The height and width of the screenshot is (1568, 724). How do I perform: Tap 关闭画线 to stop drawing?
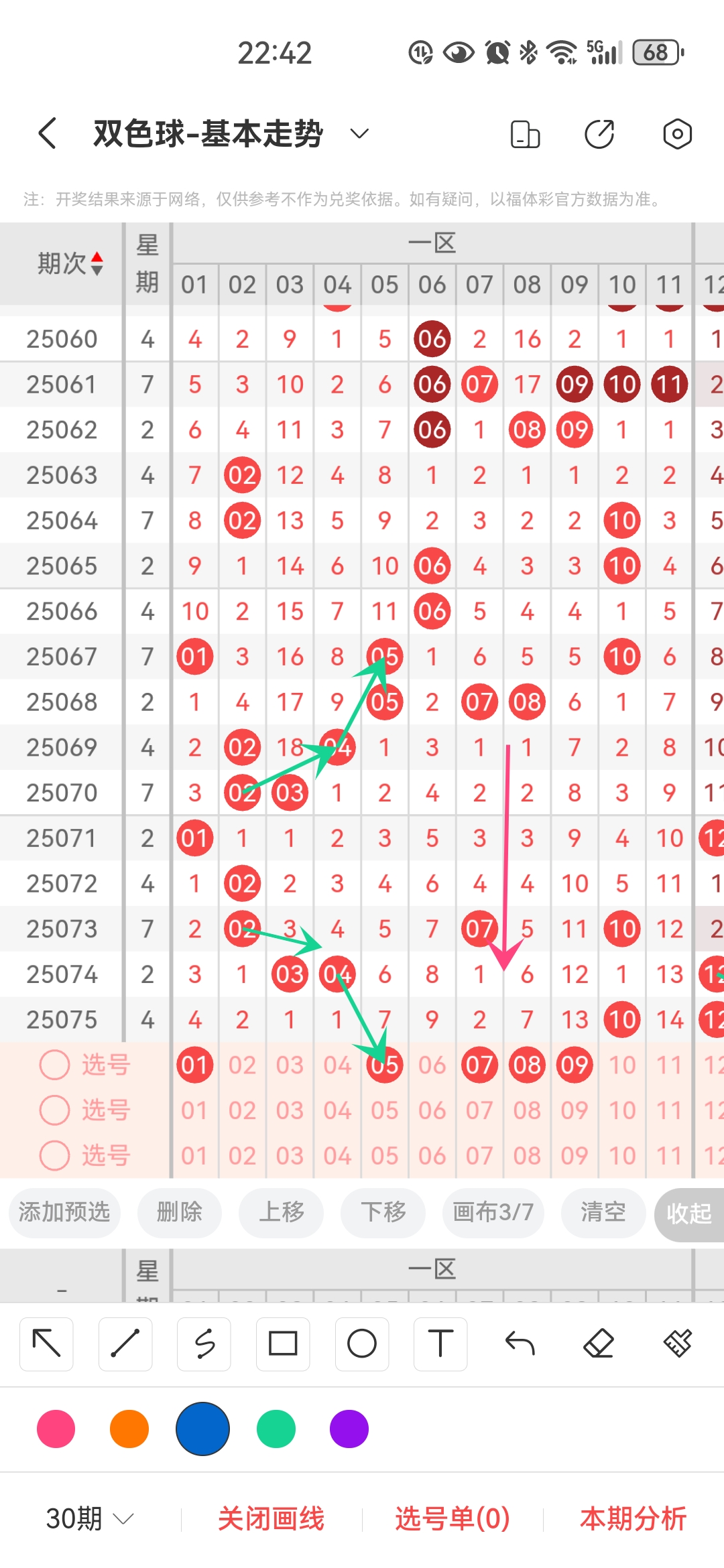271,1518
